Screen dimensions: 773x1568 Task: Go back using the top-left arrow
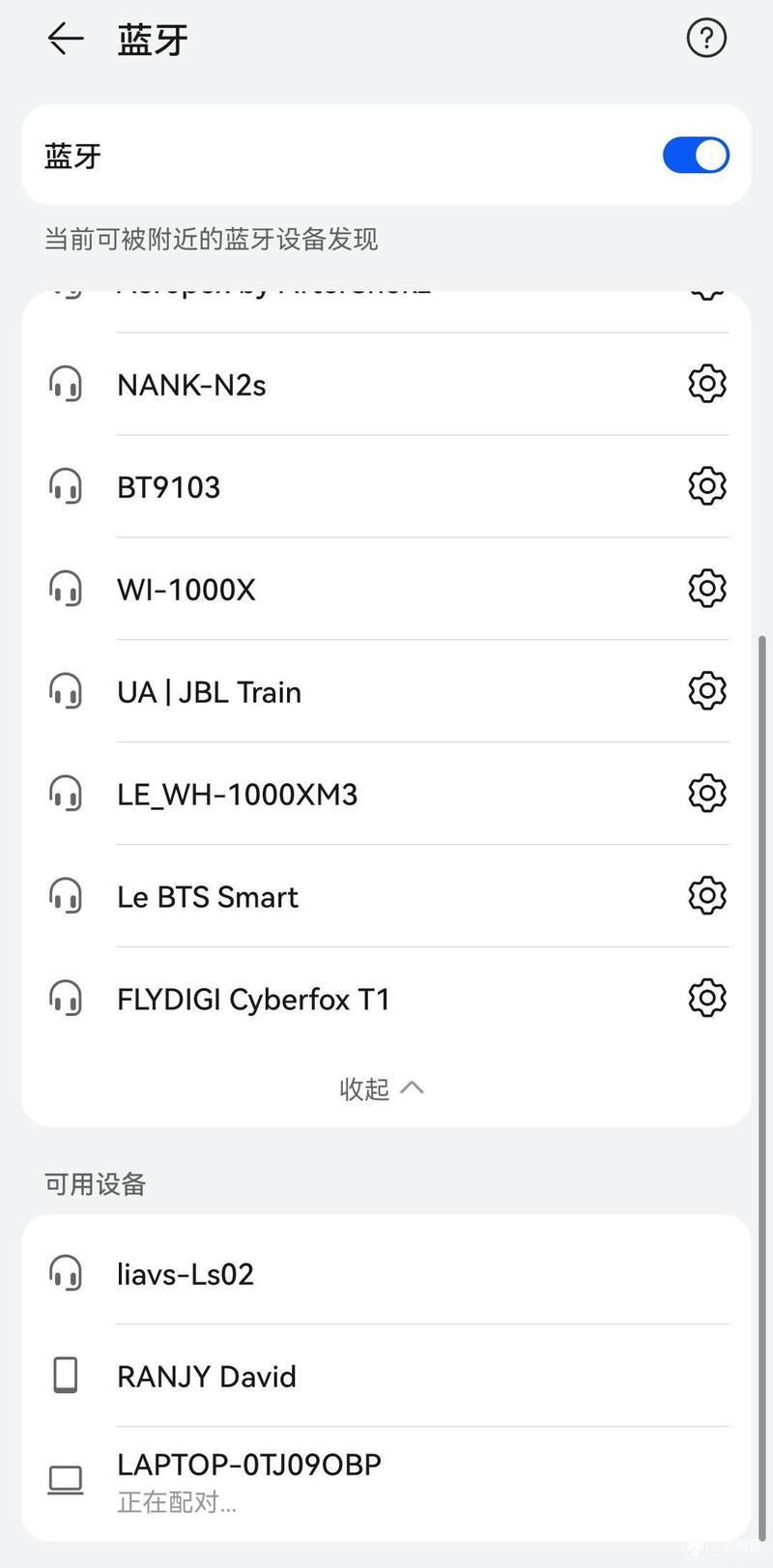(65, 40)
